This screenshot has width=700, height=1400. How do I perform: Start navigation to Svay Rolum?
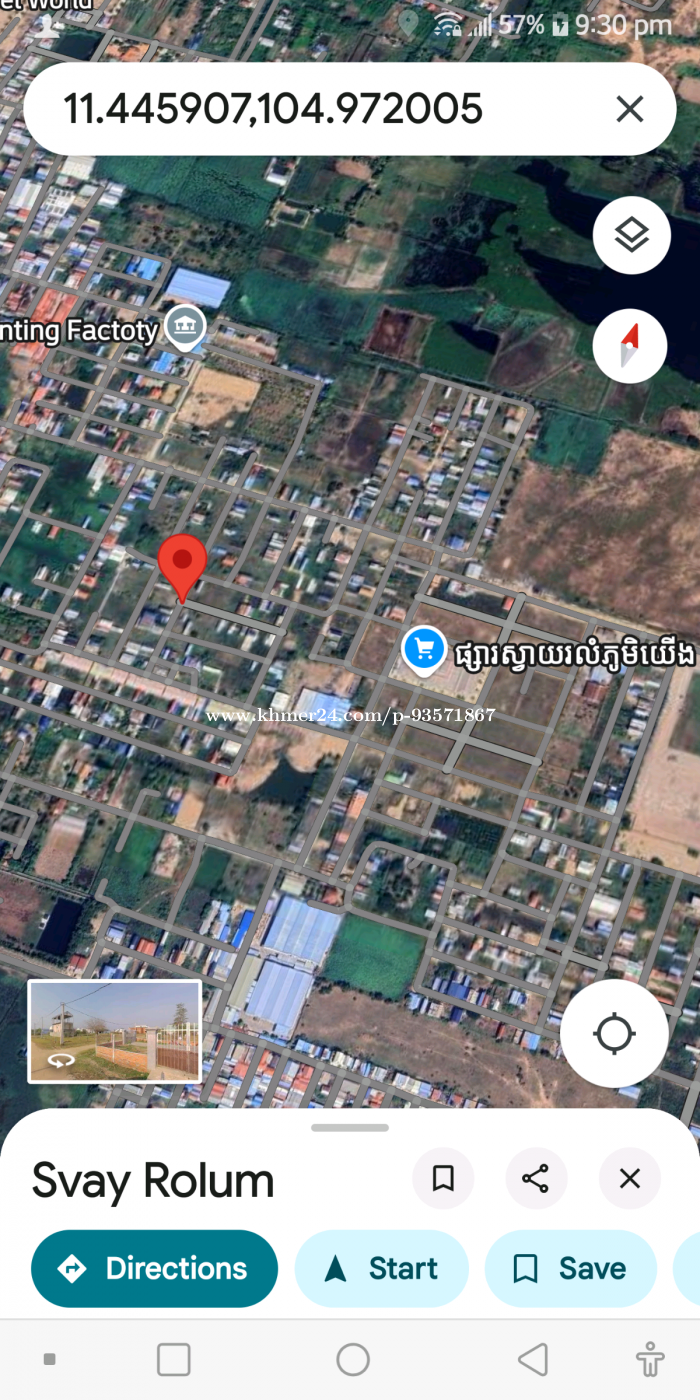point(381,1268)
